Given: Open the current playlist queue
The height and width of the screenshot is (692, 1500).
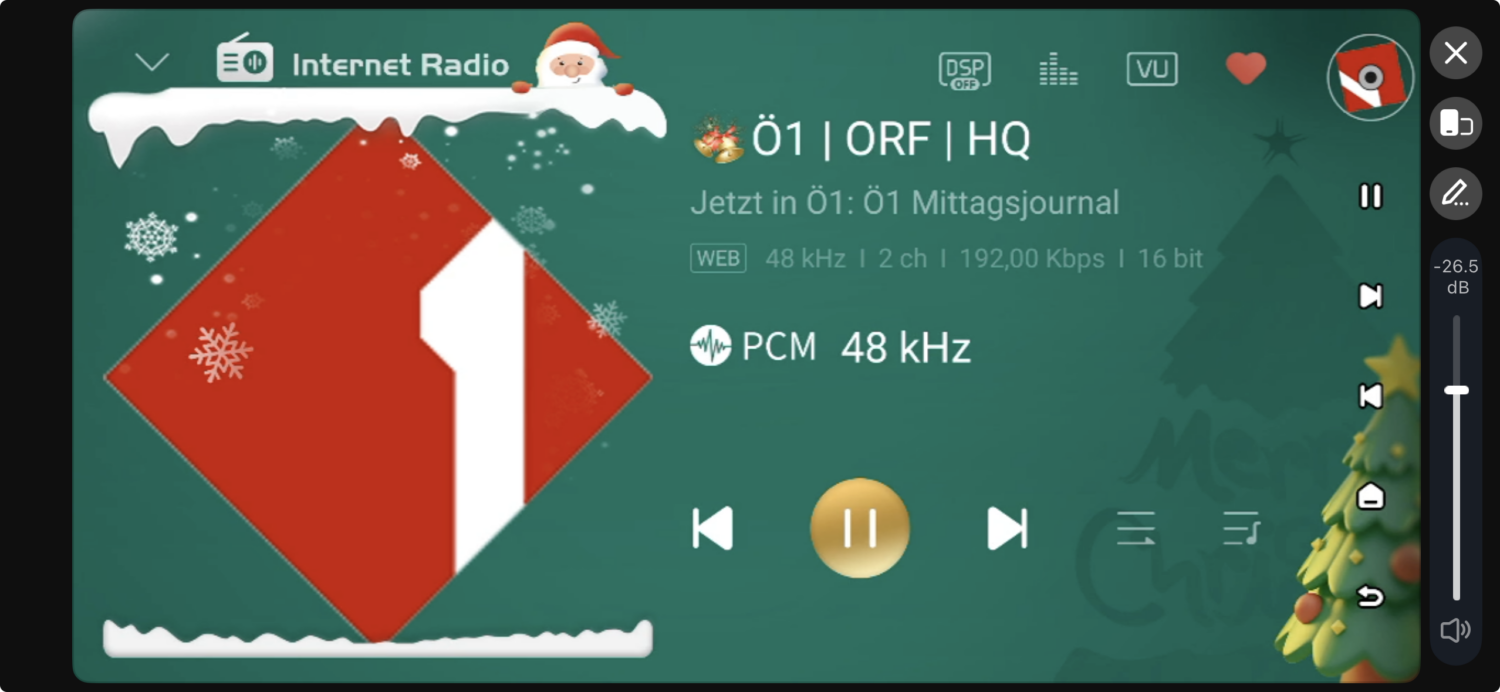Looking at the screenshot, I should click(x=1241, y=528).
